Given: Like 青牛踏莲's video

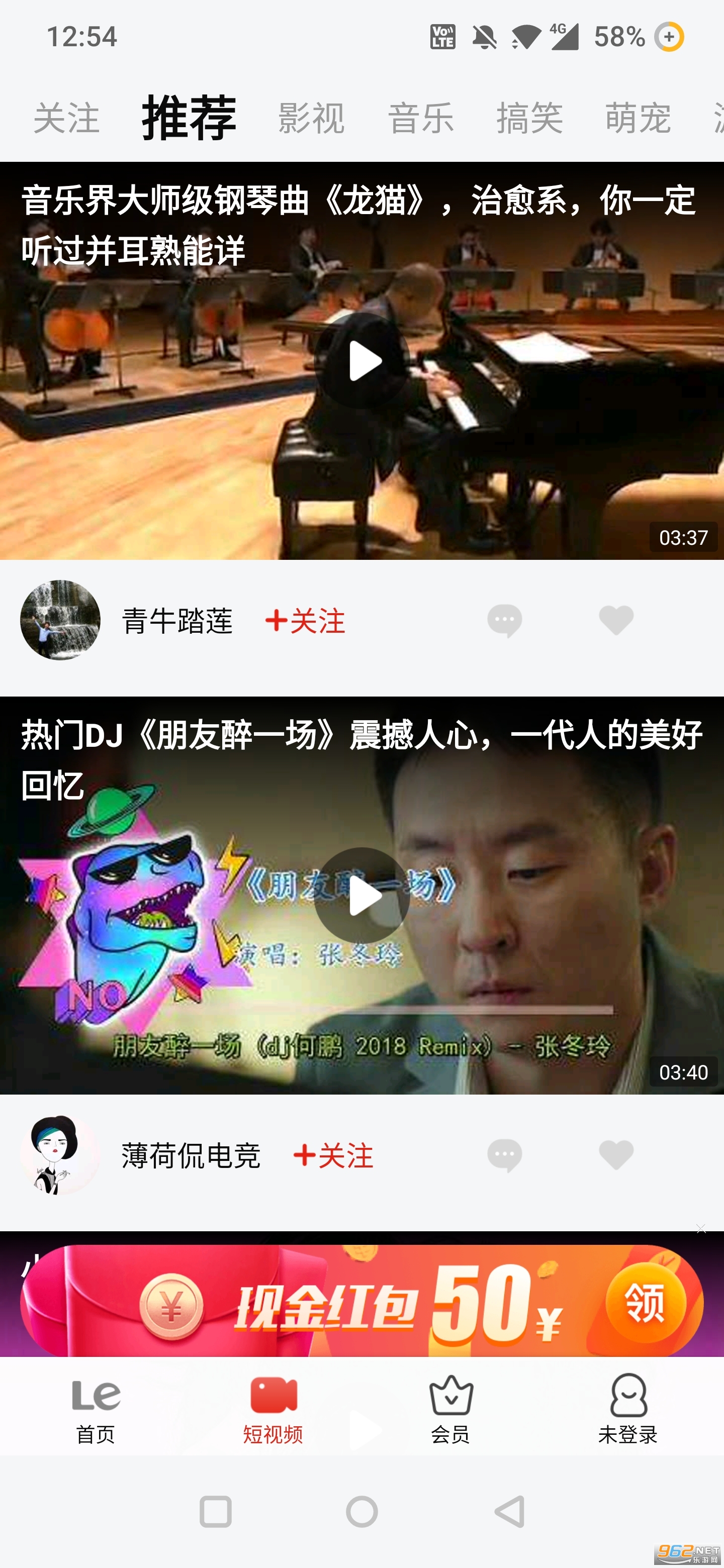Looking at the screenshot, I should click(x=615, y=621).
